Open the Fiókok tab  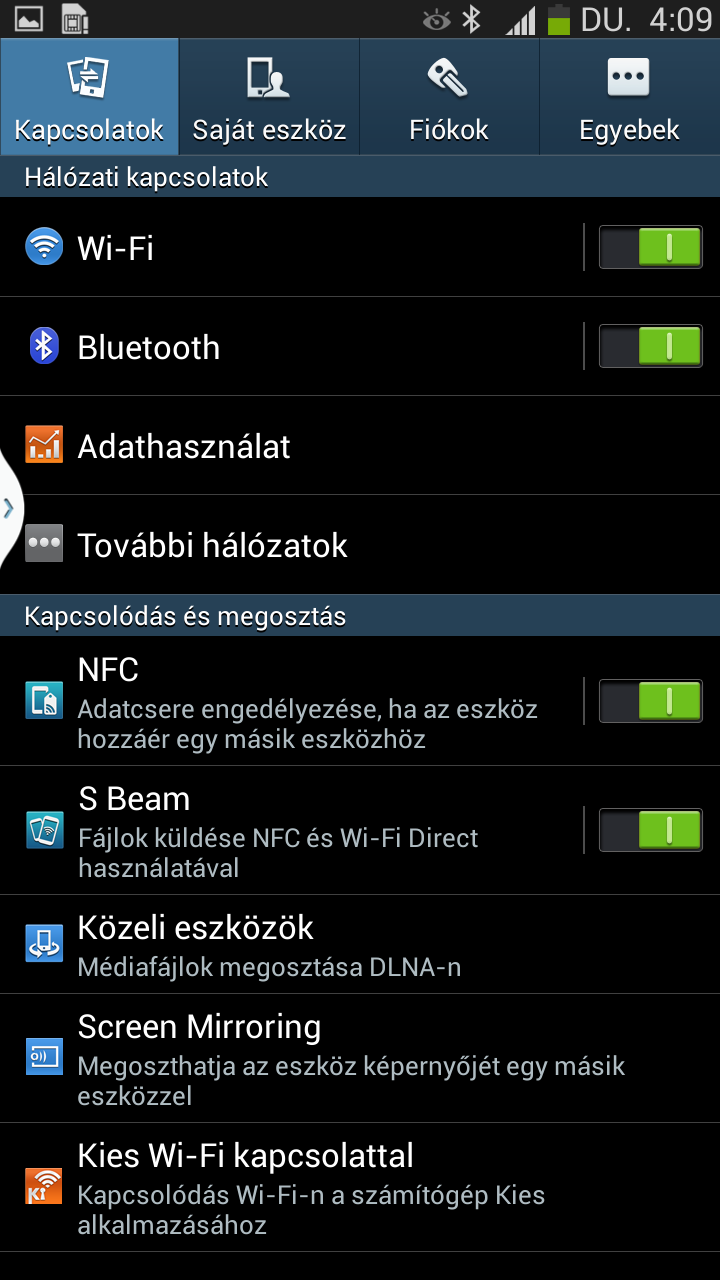449,97
